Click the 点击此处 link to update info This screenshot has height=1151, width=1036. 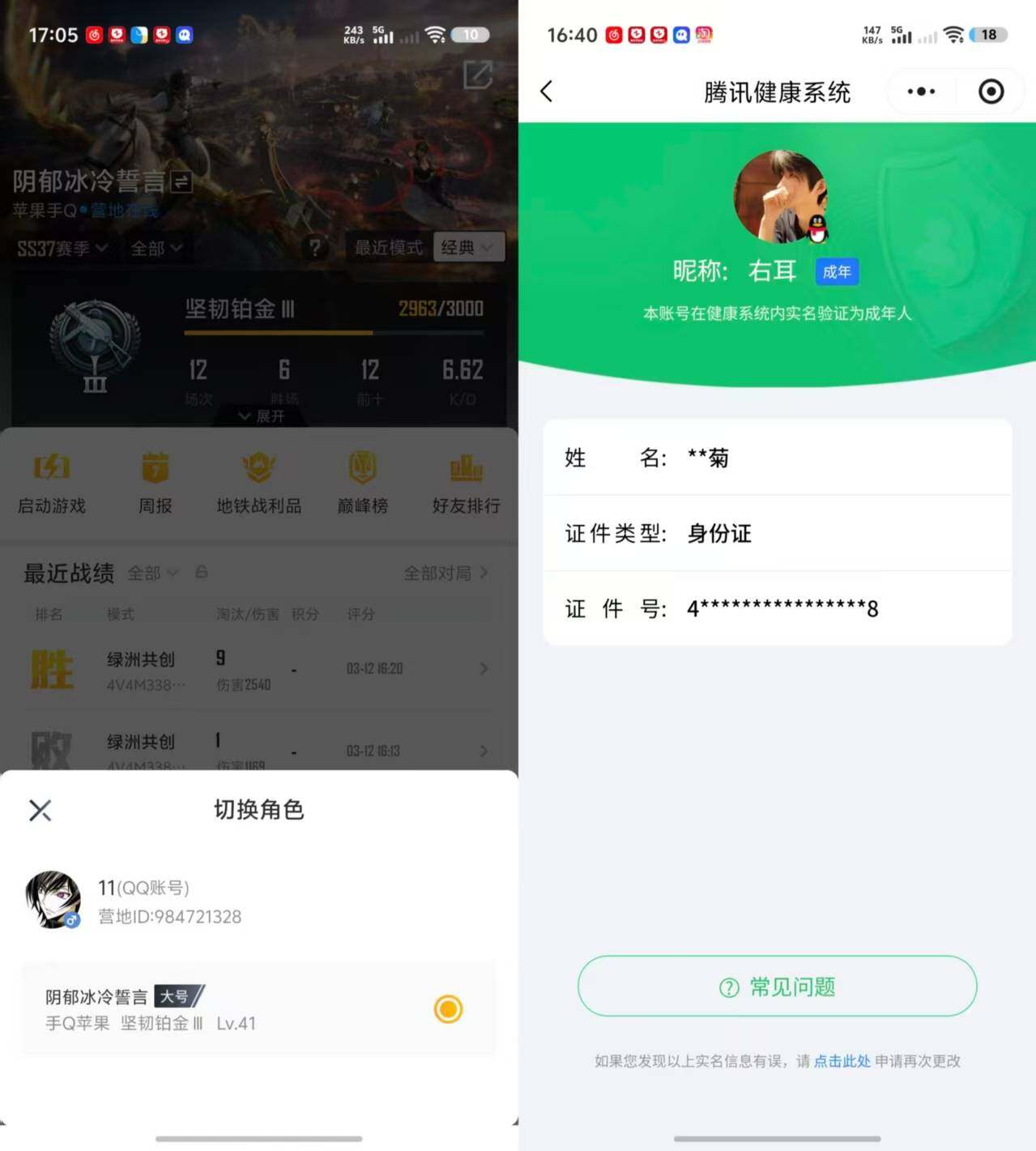[842, 1059]
